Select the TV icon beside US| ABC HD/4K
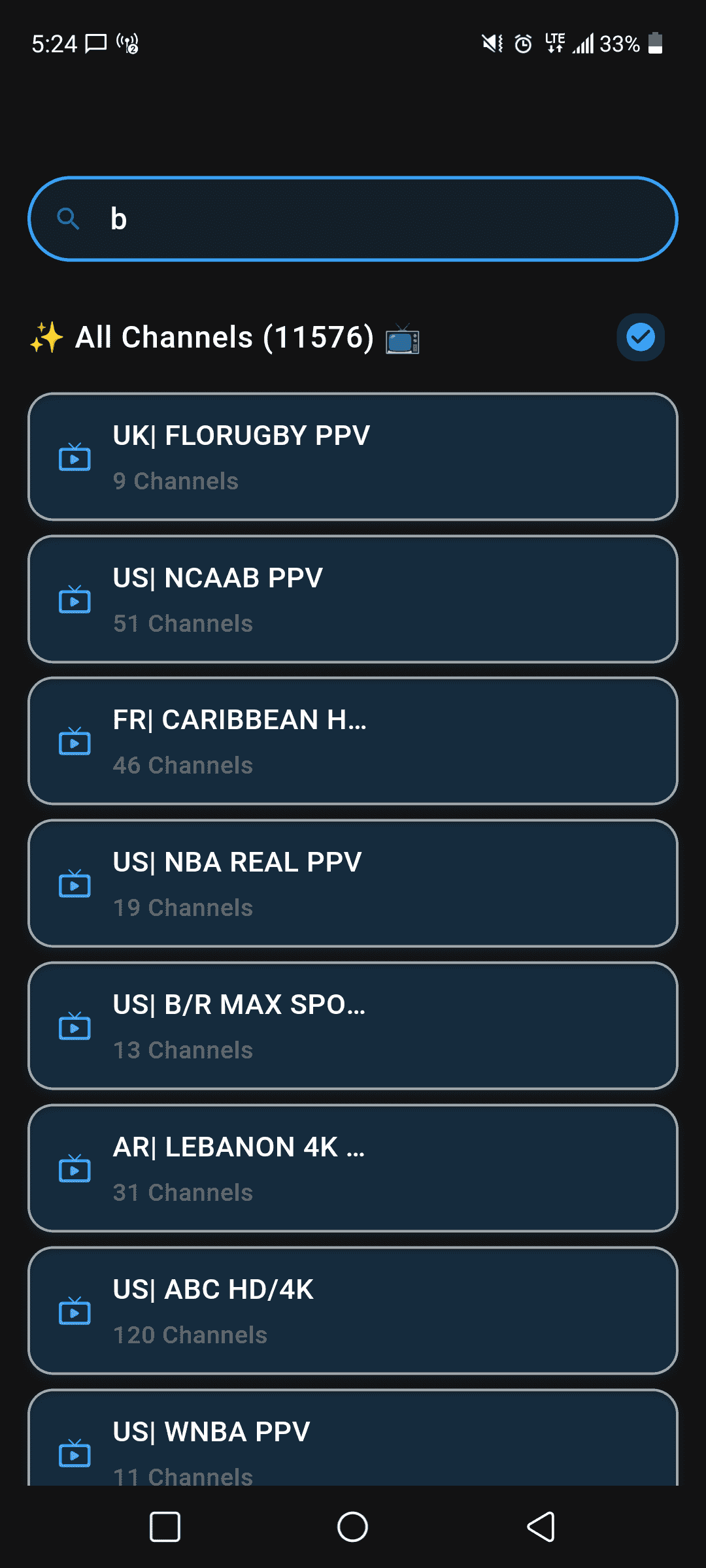 pyautogui.click(x=75, y=1311)
